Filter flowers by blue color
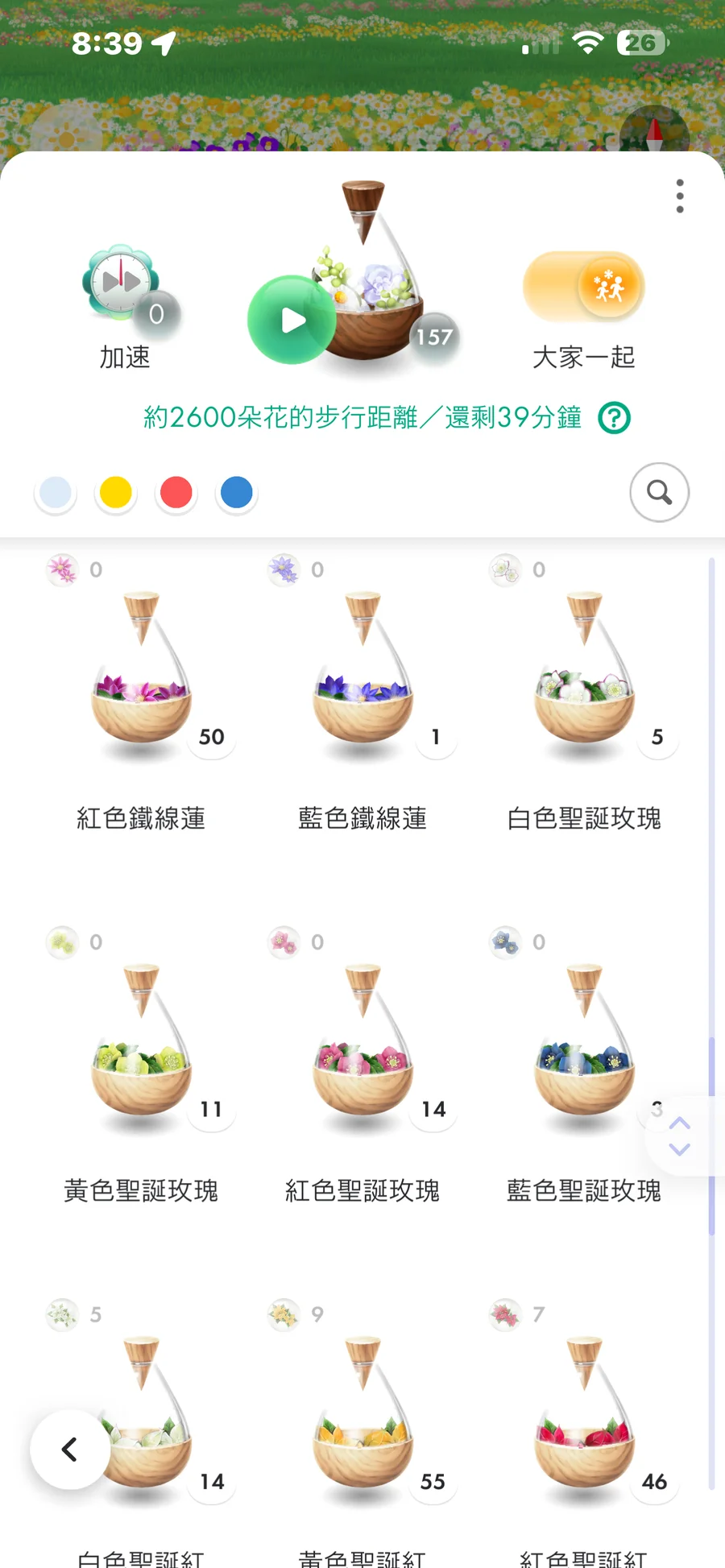 pos(237,493)
